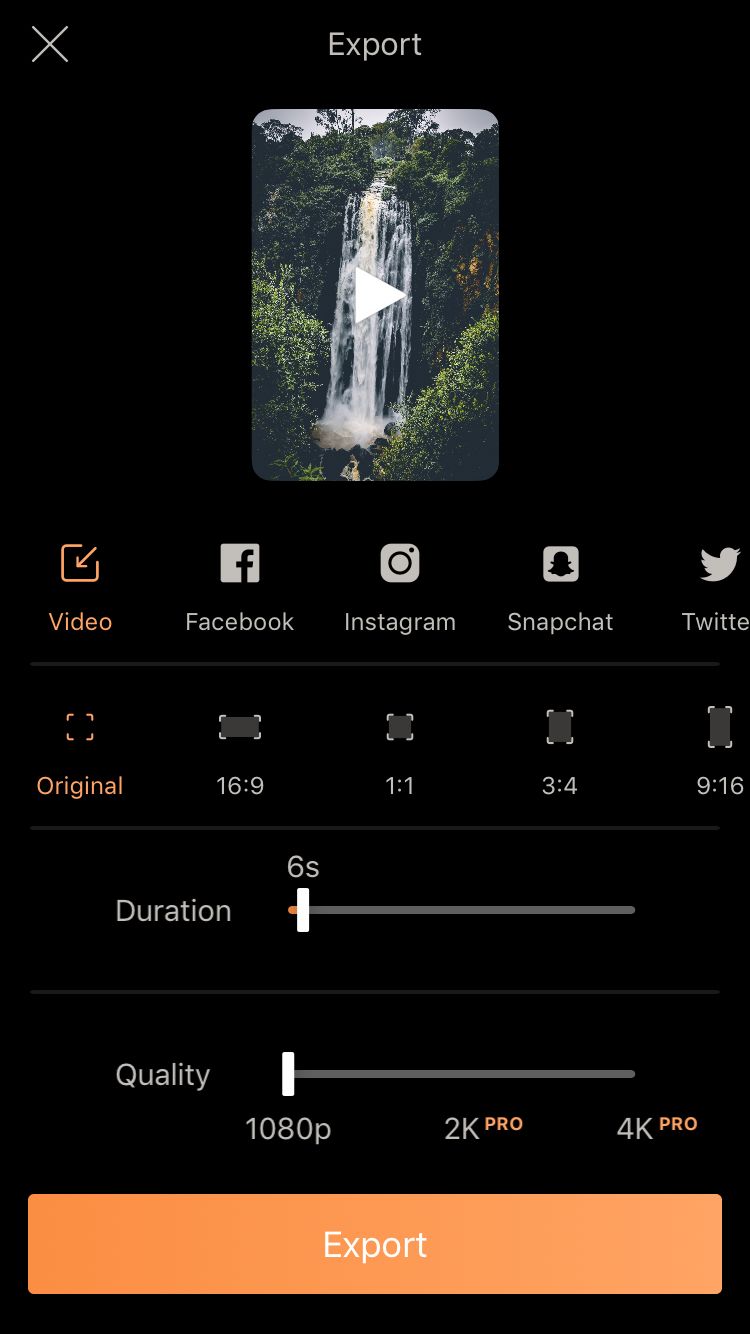Choose Instagram as export destination

[400, 589]
